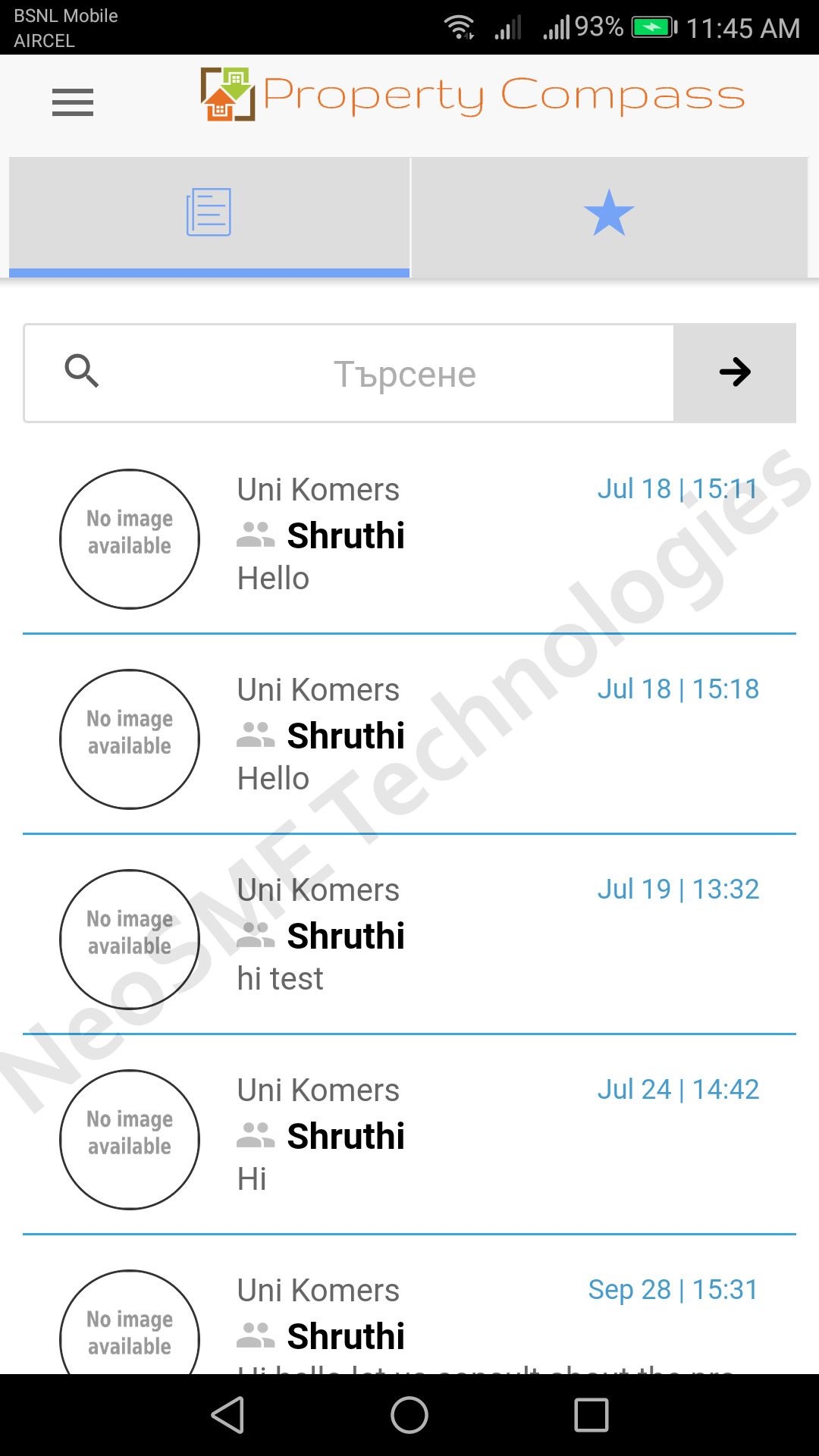Open the hamburger drawer menu
819x1456 pixels.
click(x=73, y=102)
